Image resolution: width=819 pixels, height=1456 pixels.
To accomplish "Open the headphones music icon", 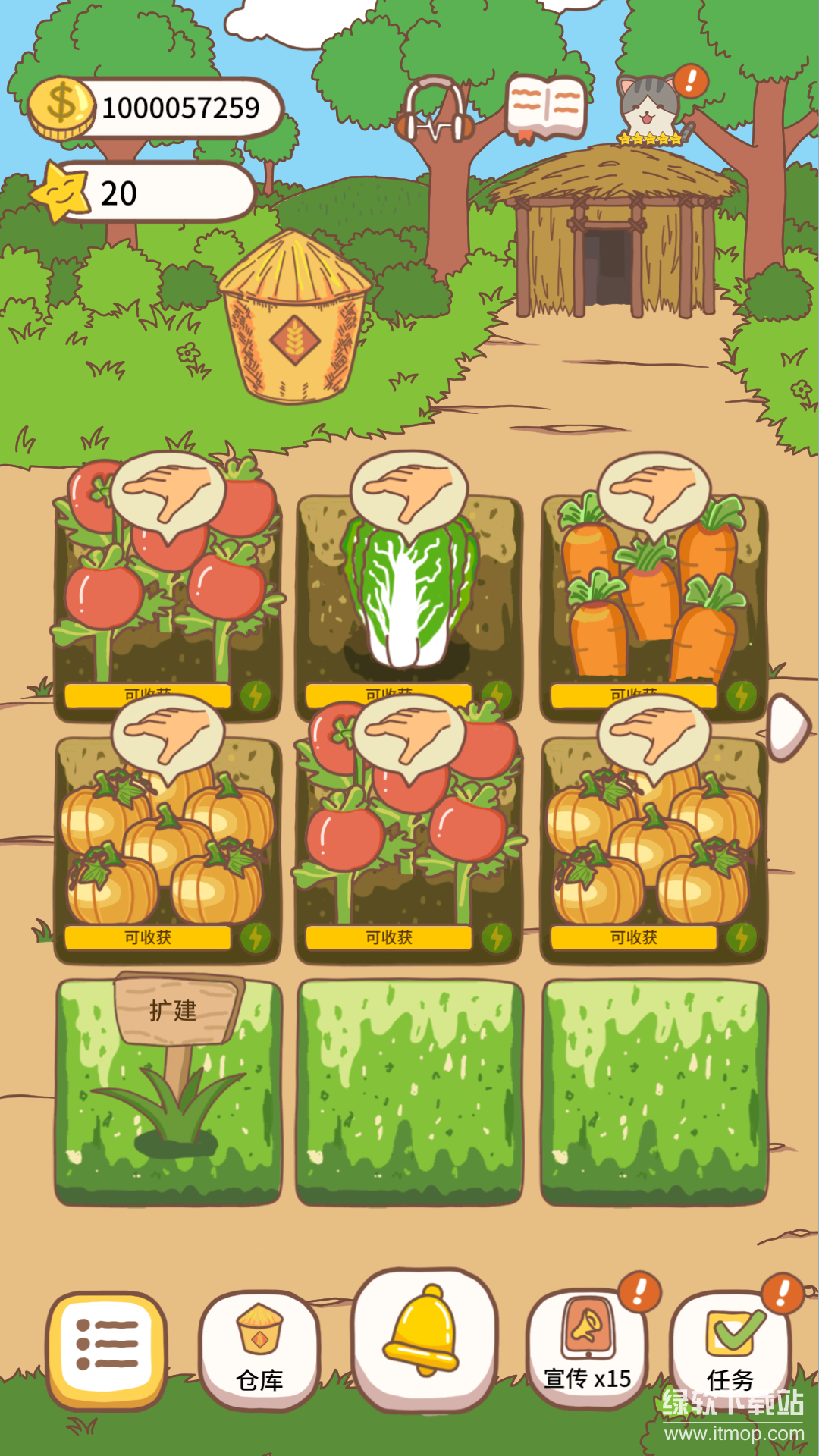I will [435, 111].
